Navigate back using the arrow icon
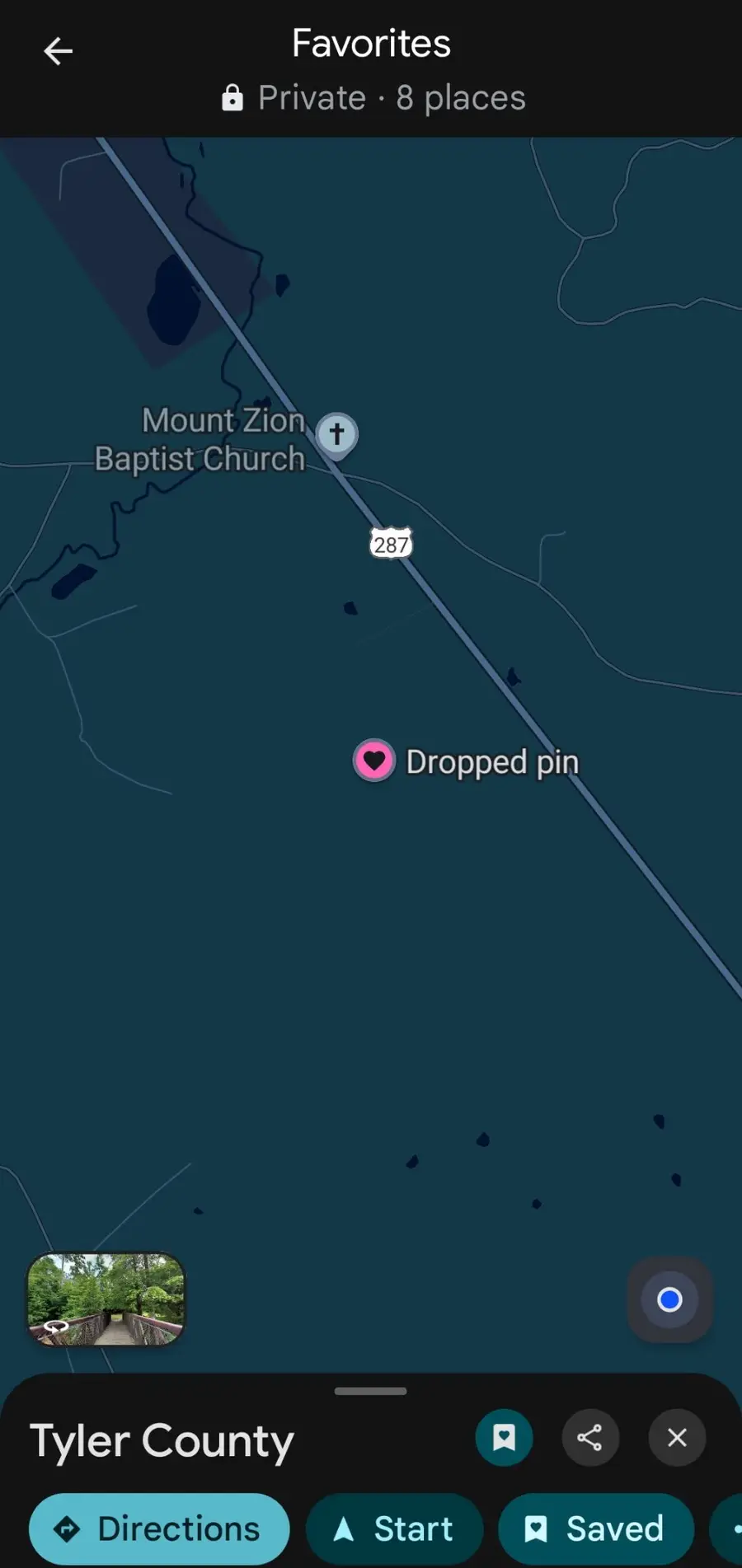742x1568 pixels. [x=57, y=50]
